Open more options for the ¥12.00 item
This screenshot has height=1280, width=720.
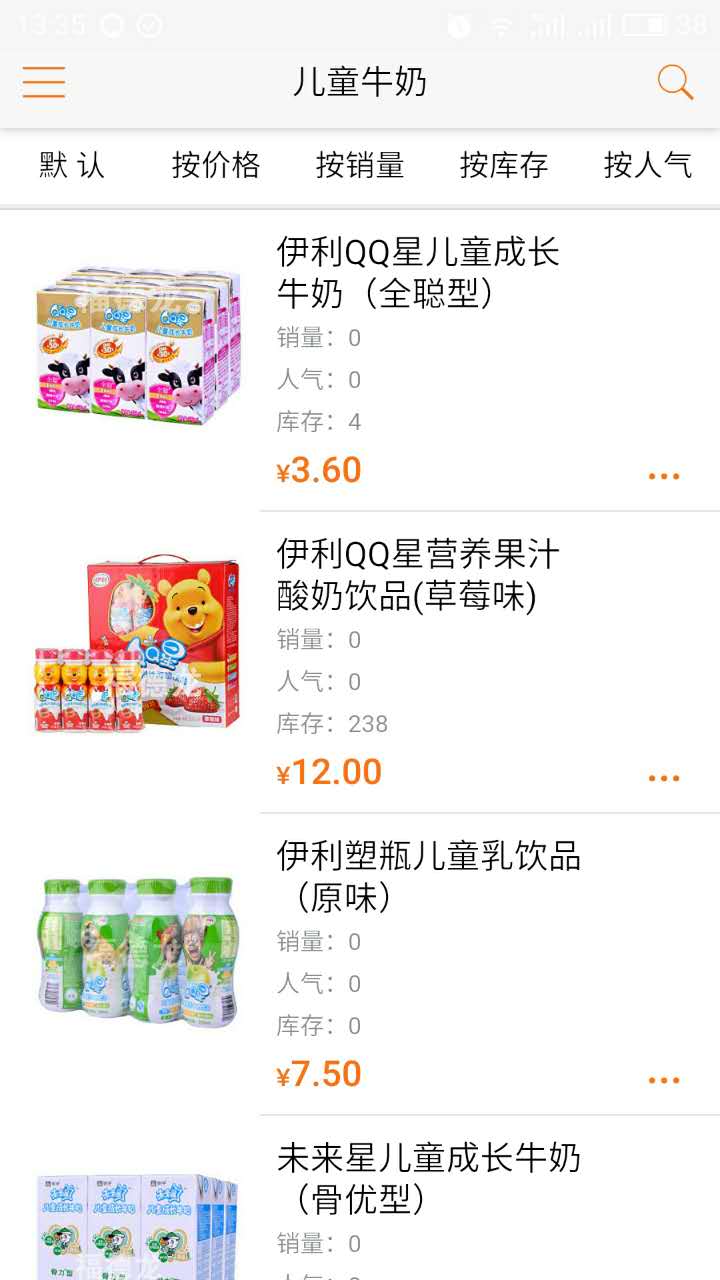664,778
